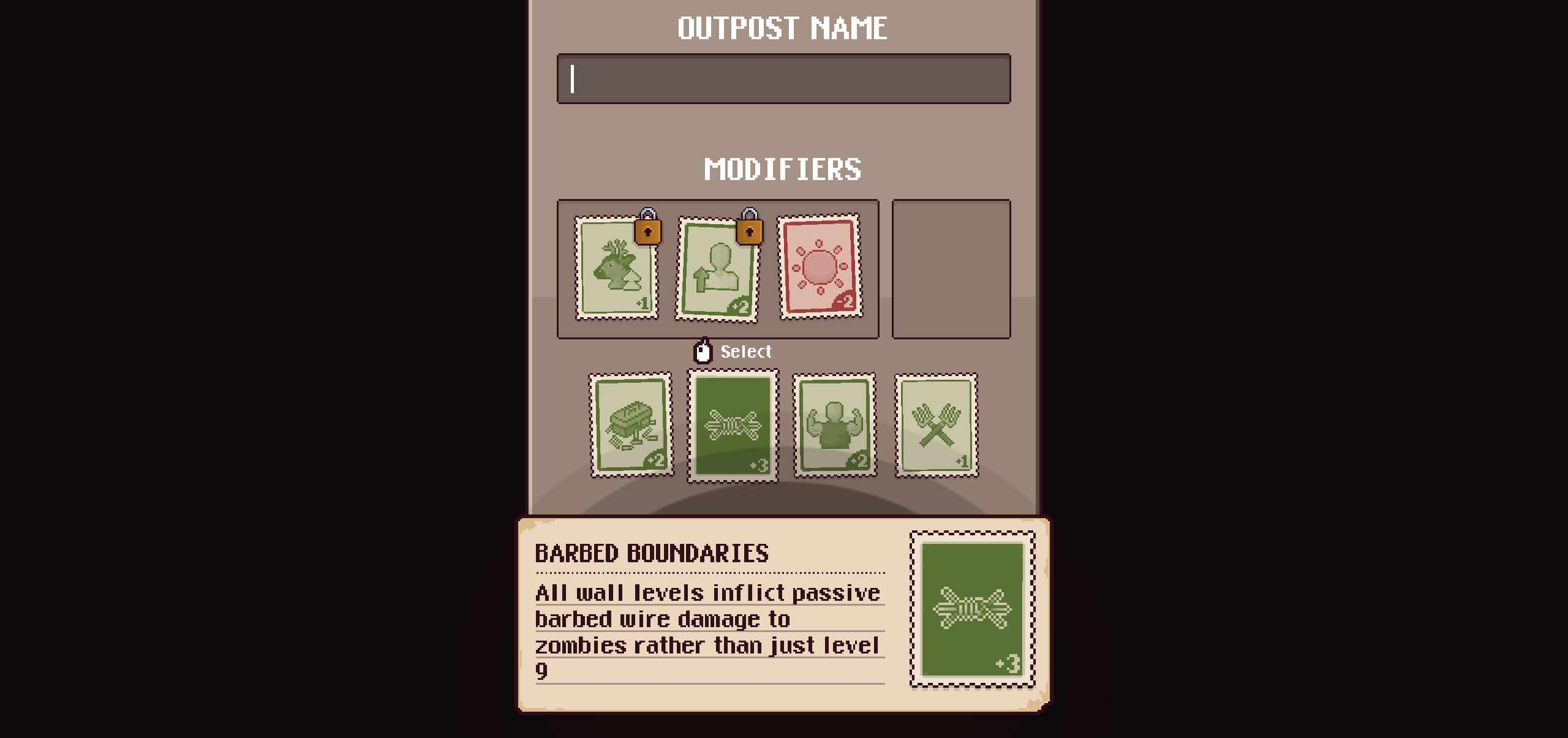Viewport: 1568px width, 738px height.
Task: Select the locked deer modifier card
Action: tap(616, 268)
